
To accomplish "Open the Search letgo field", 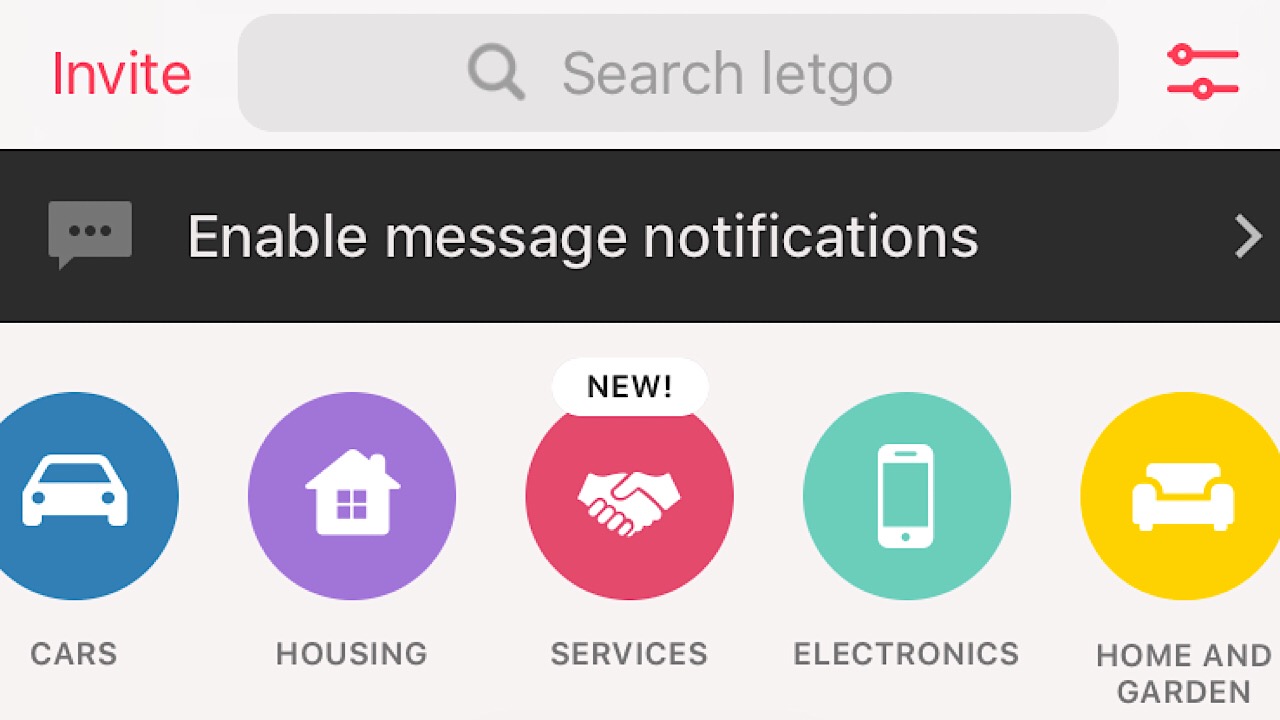I will coord(678,73).
